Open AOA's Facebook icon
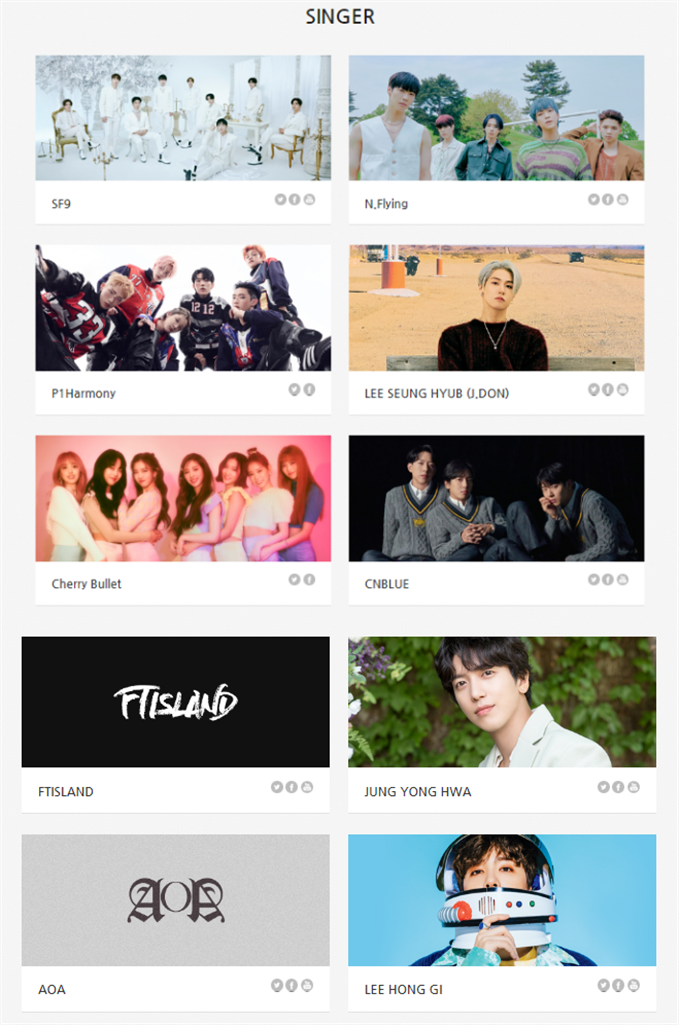This screenshot has height=1025, width=679. tap(292, 985)
